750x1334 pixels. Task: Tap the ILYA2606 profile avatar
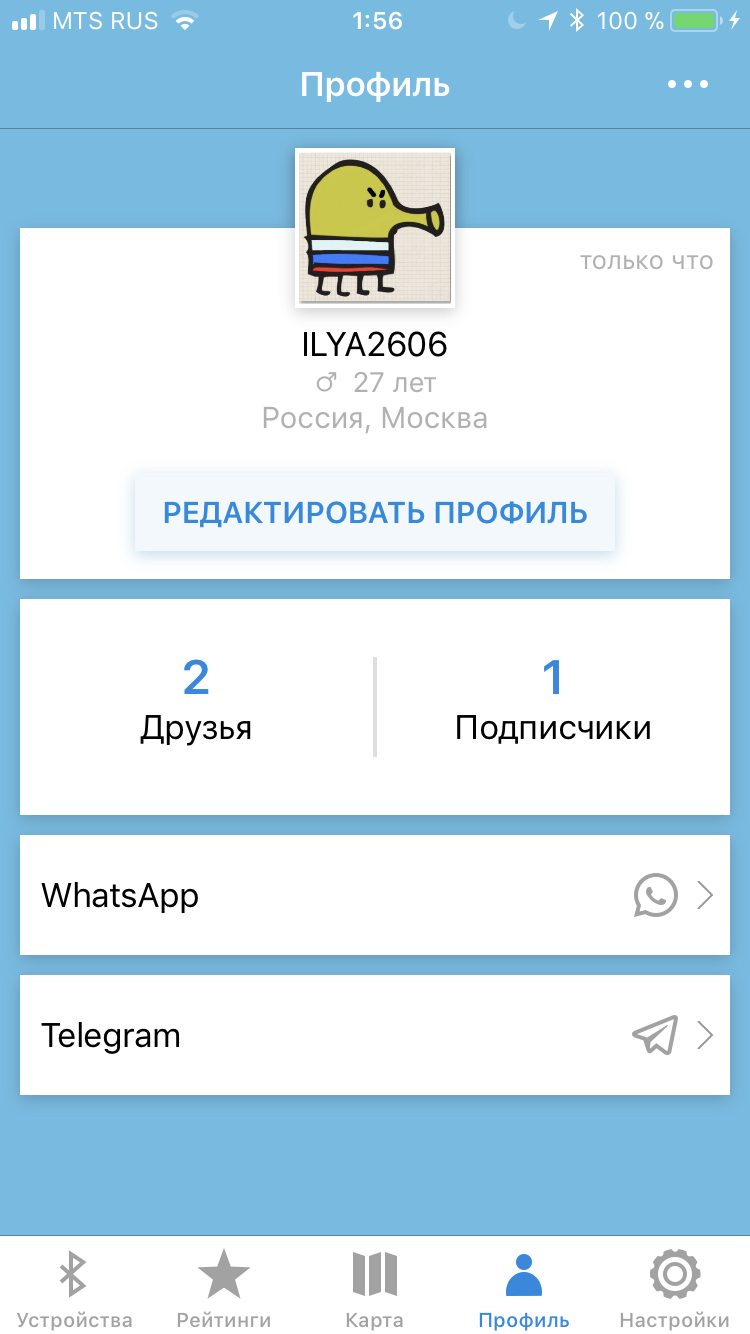click(375, 227)
